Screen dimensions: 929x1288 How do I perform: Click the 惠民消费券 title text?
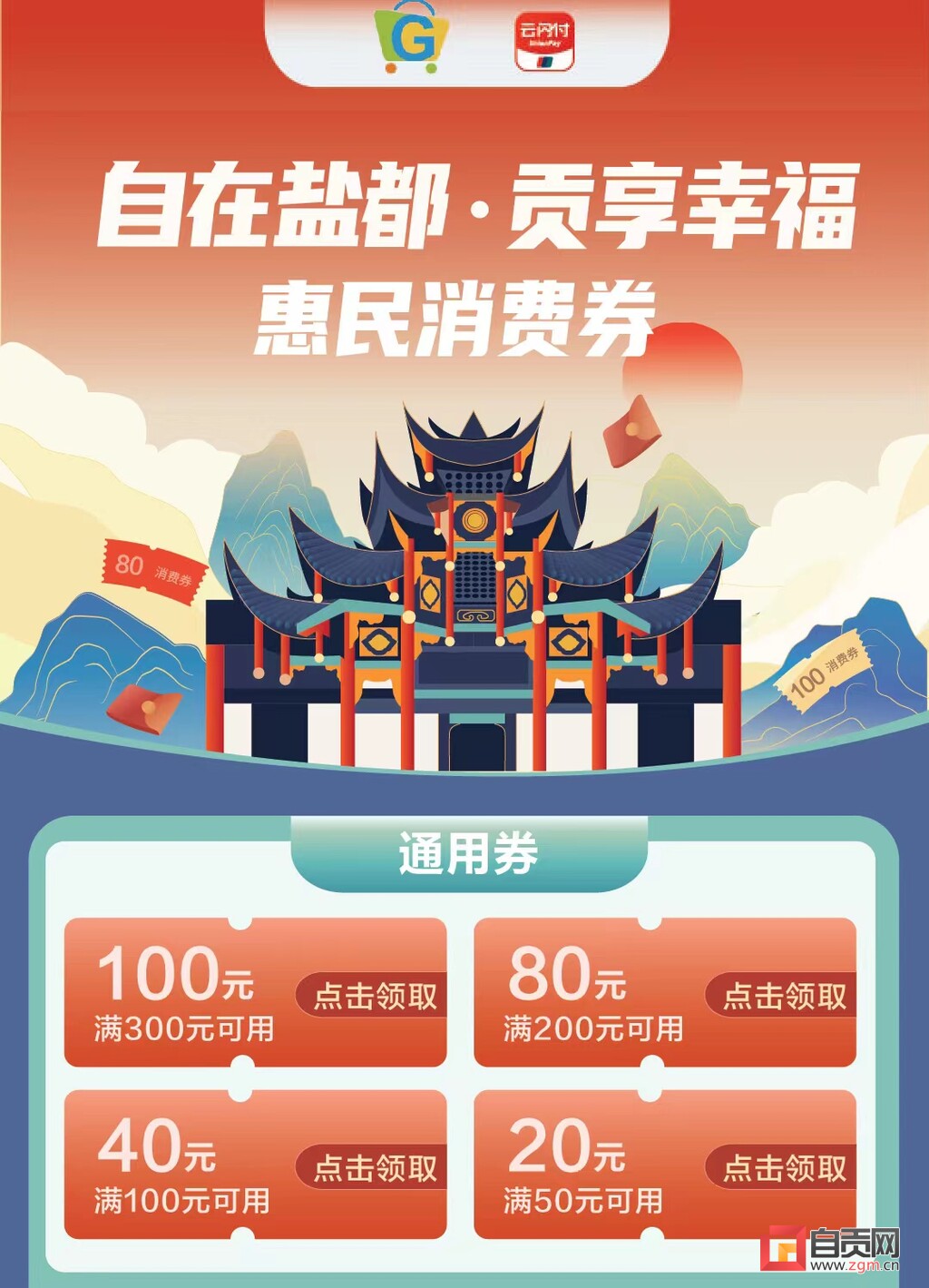click(x=458, y=315)
